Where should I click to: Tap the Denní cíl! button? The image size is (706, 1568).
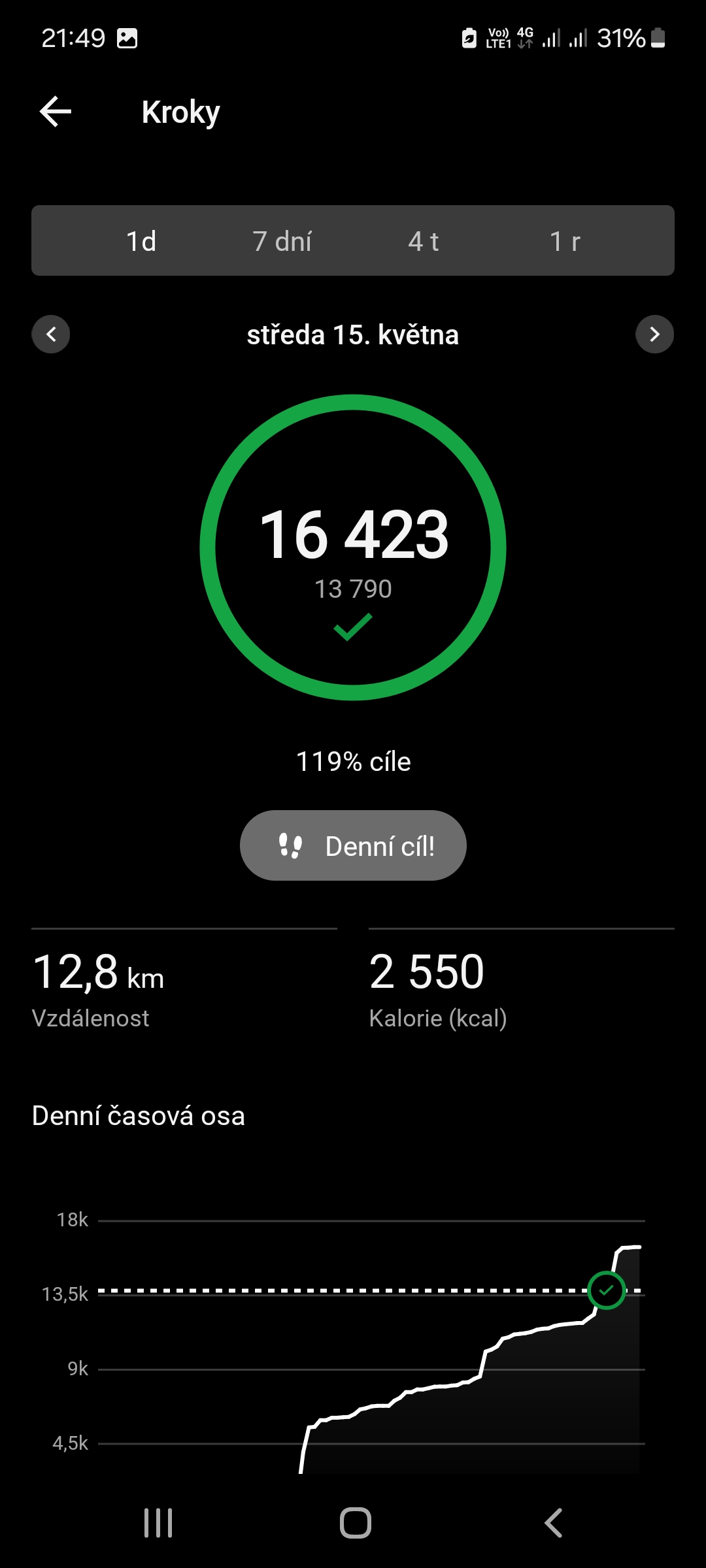pyautogui.click(x=353, y=845)
